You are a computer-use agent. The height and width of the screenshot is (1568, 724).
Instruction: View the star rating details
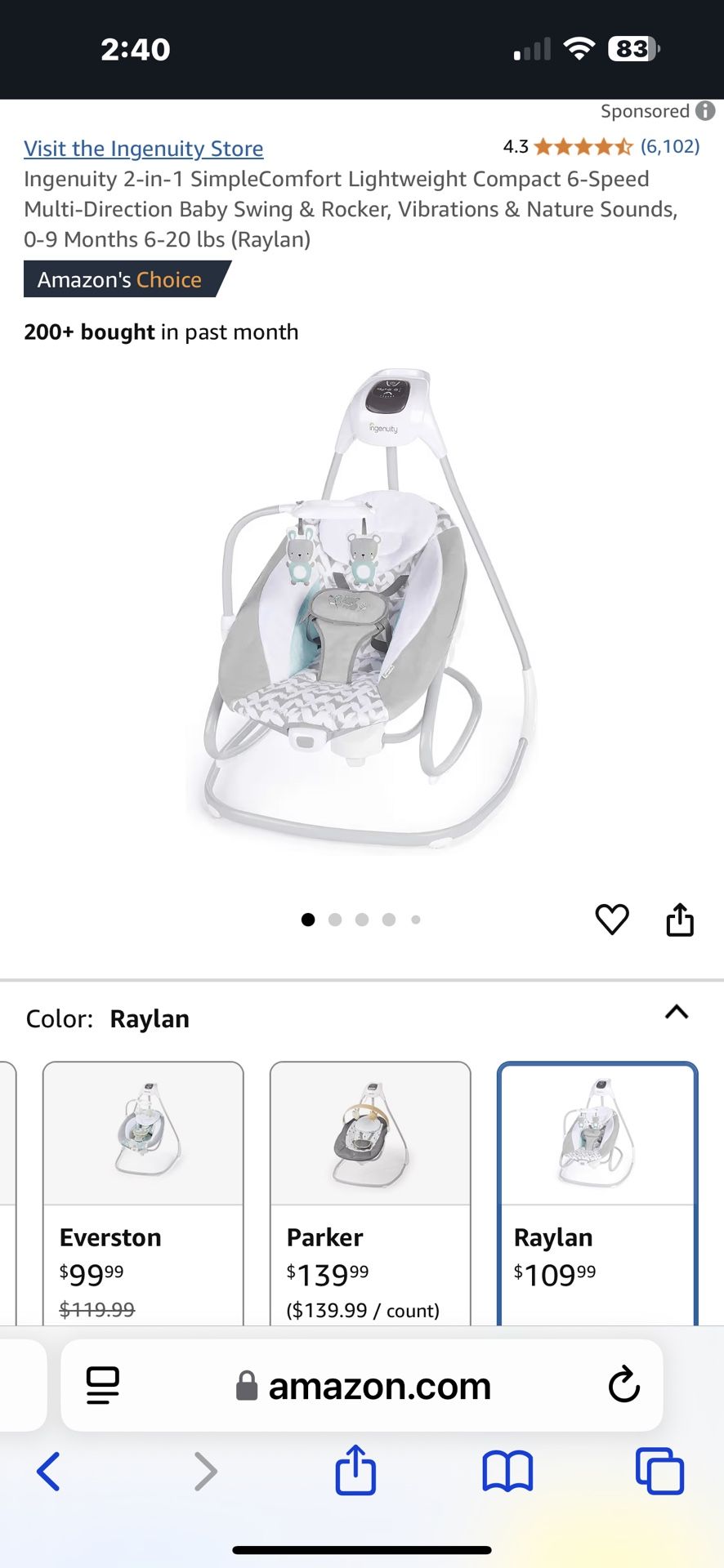click(x=582, y=147)
